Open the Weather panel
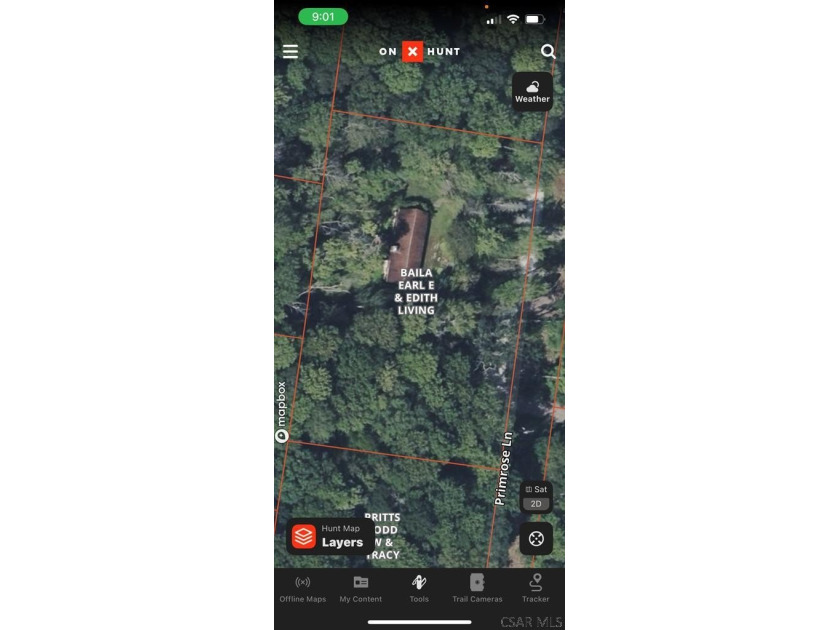Screen dimensions: 840x630 (x=532, y=91)
